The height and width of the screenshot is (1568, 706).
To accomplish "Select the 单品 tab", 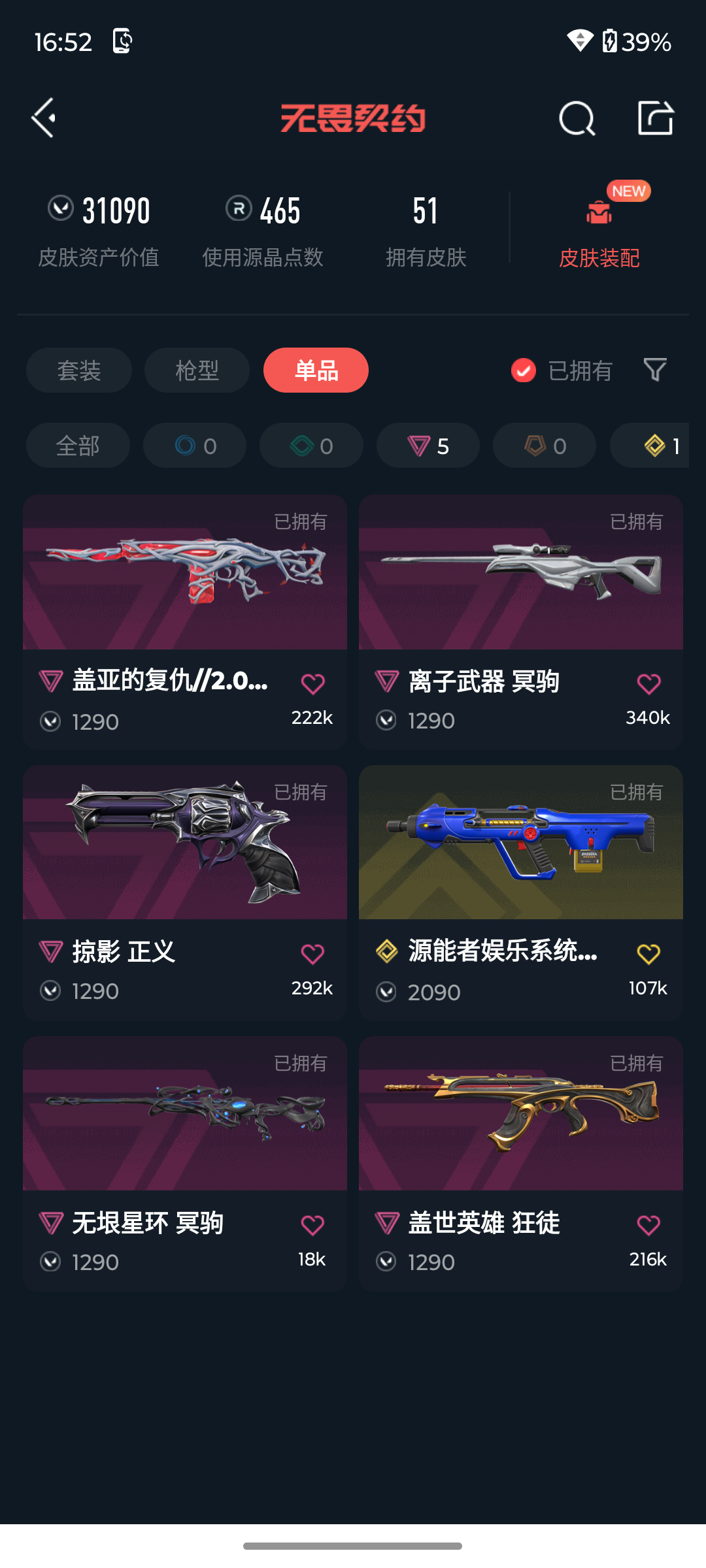I will coord(316,370).
